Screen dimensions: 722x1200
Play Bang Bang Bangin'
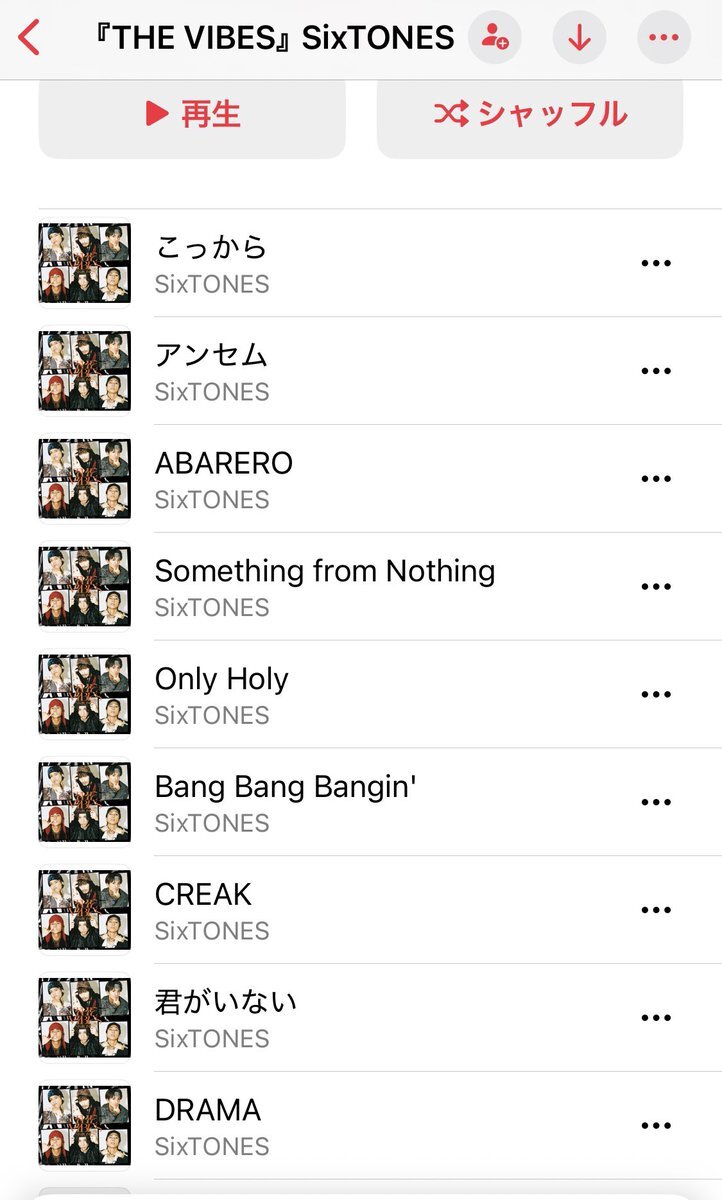coord(285,787)
